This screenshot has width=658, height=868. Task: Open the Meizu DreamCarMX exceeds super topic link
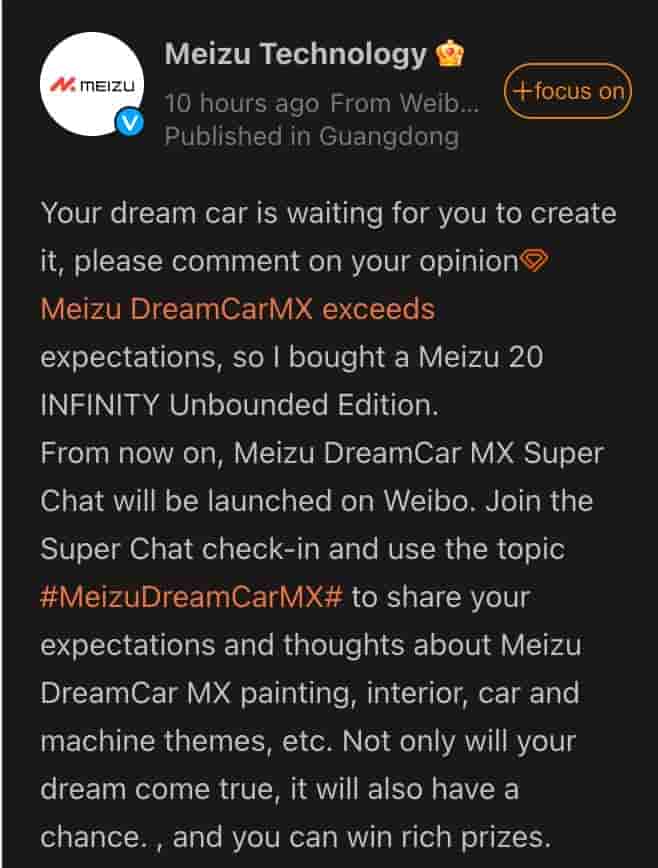237,309
